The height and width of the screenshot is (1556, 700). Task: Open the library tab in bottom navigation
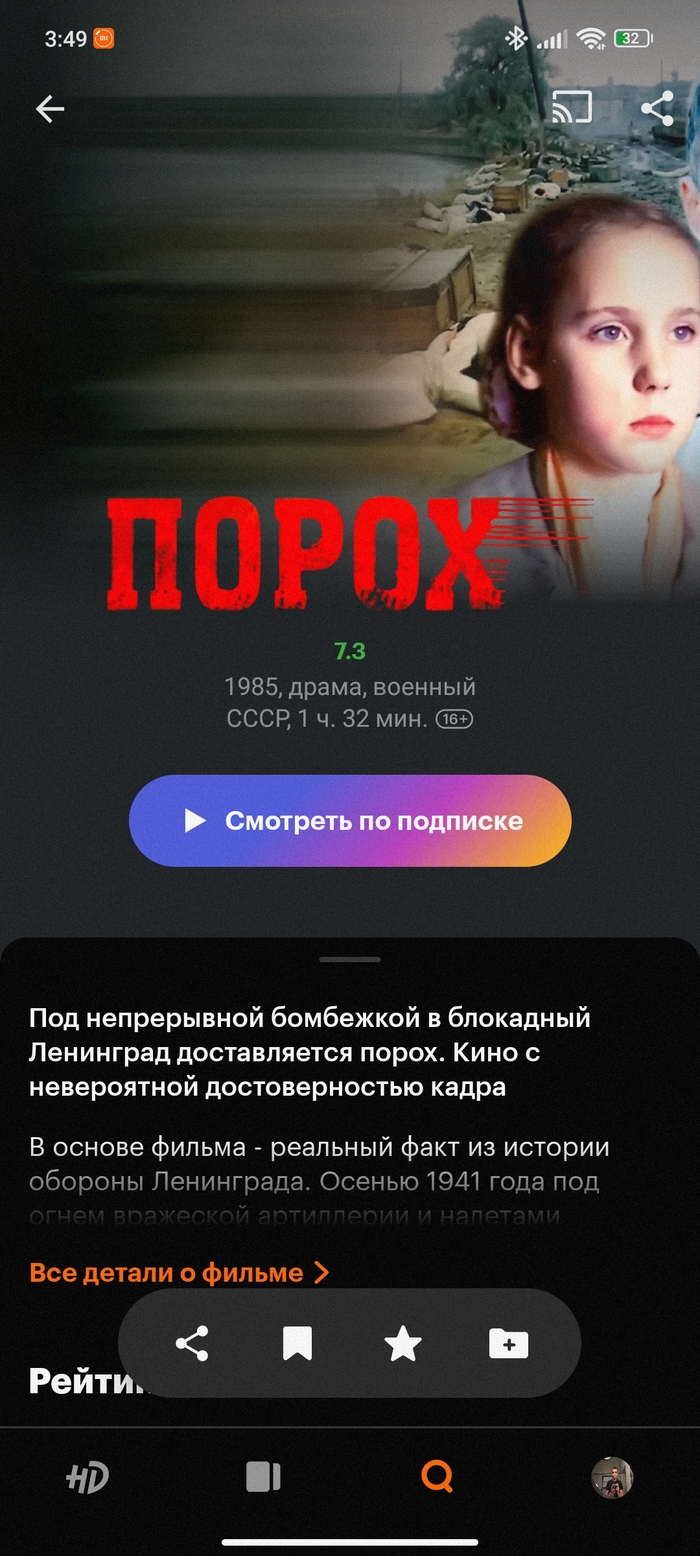263,1477
